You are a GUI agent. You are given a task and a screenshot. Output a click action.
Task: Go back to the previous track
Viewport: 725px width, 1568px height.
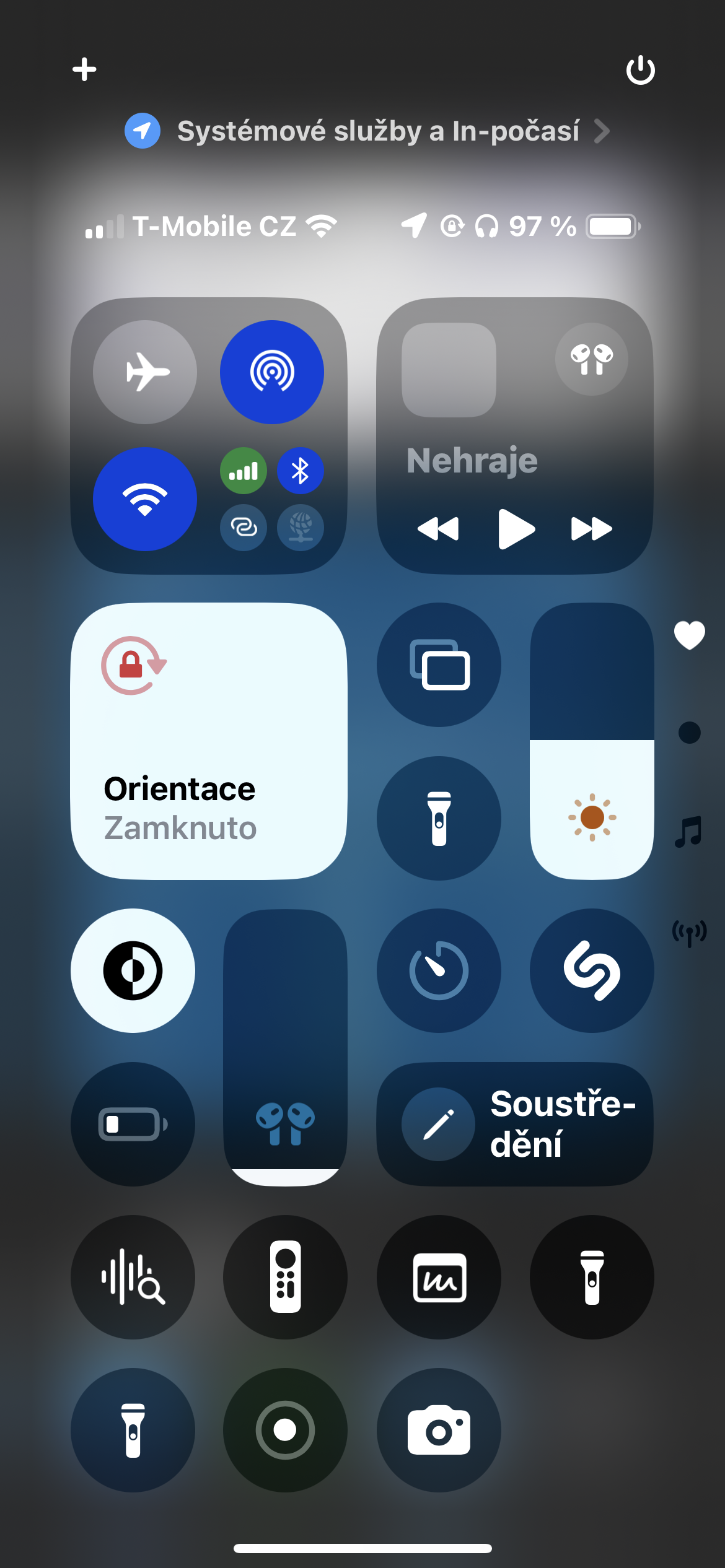tap(439, 529)
